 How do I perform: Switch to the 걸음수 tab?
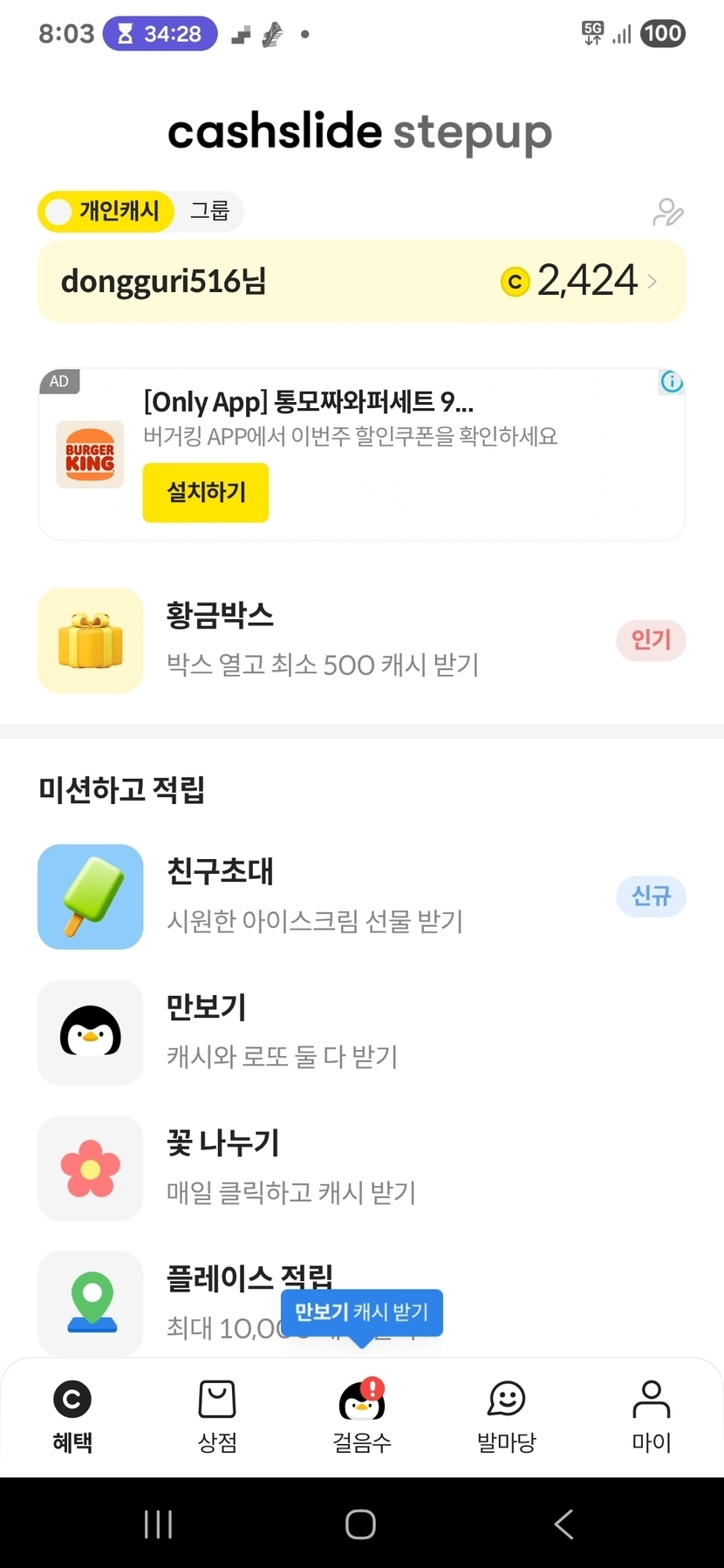(x=361, y=1416)
